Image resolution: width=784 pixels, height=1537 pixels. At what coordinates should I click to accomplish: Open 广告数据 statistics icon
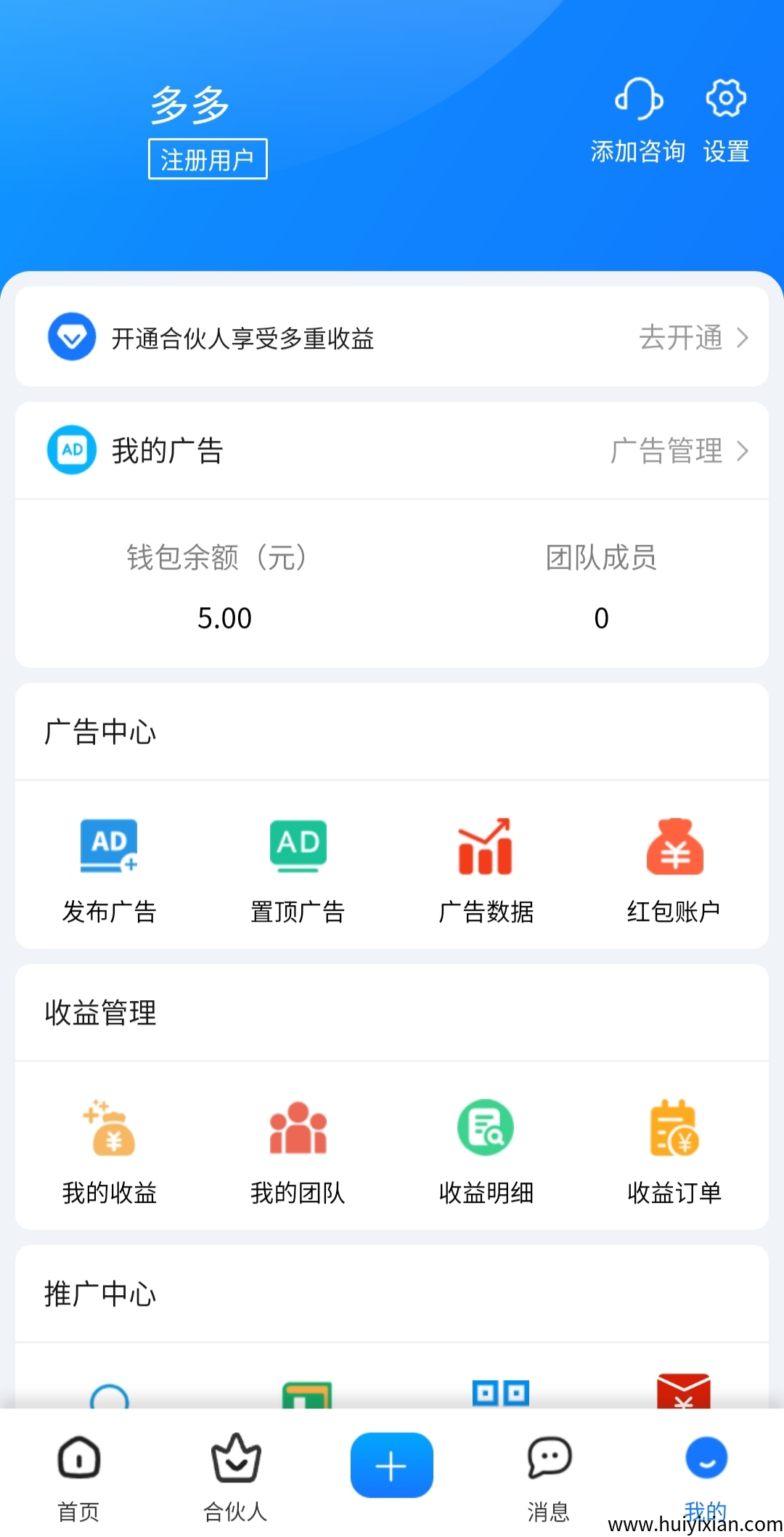pyautogui.click(x=485, y=846)
